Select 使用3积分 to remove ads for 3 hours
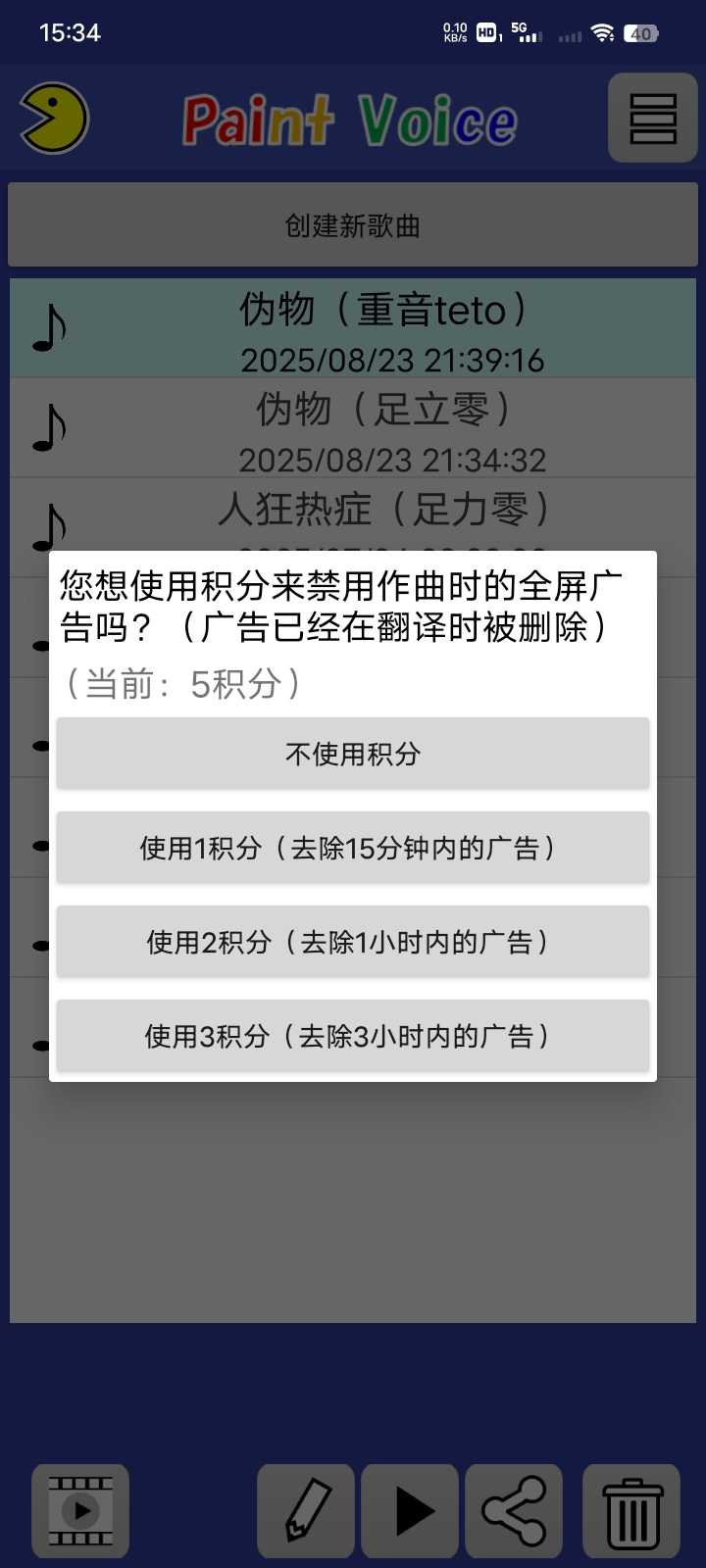706x1568 pixels. [x=353, y=1036]
